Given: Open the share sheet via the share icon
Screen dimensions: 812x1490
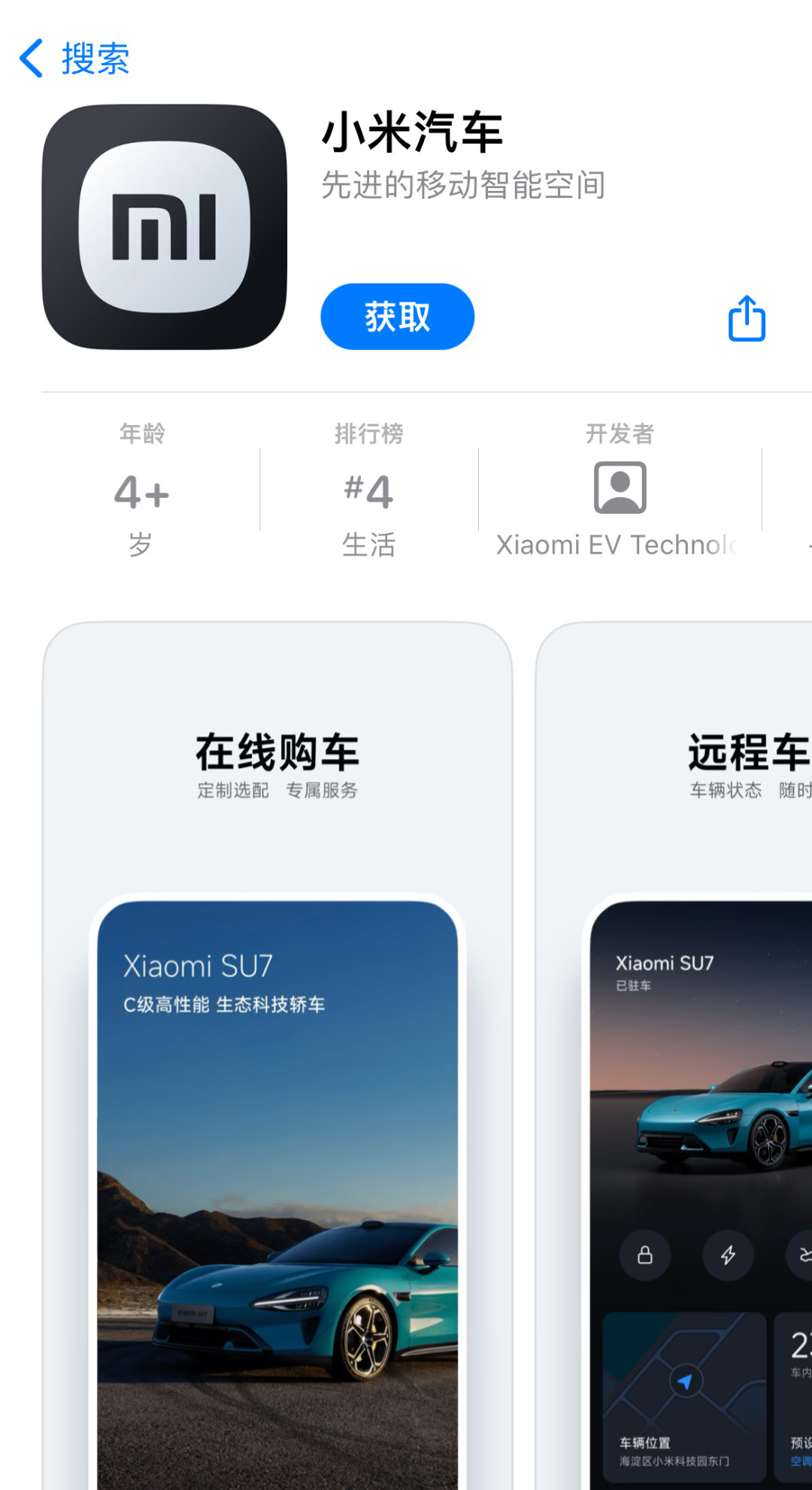Looking at the screenshot, I should 746,318.
